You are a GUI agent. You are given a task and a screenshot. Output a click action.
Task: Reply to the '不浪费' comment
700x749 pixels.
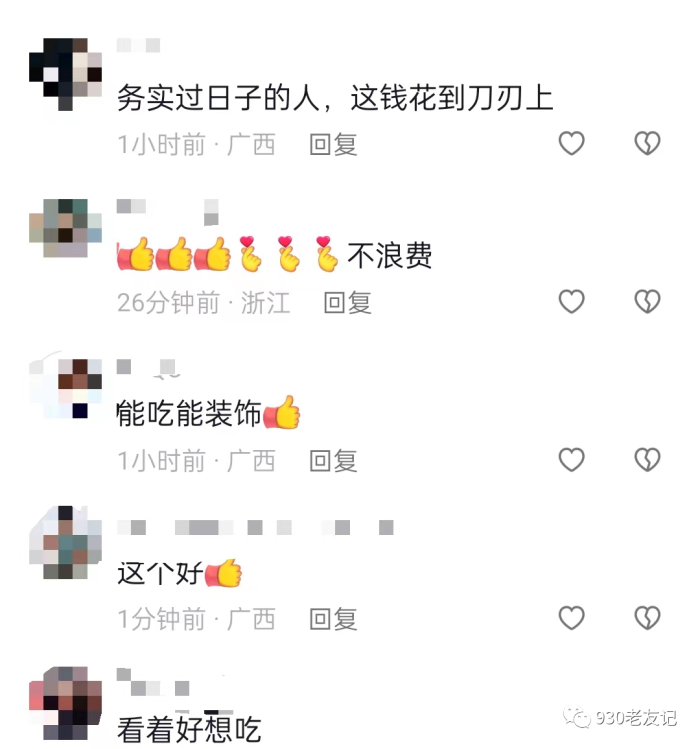coord(347,303)
